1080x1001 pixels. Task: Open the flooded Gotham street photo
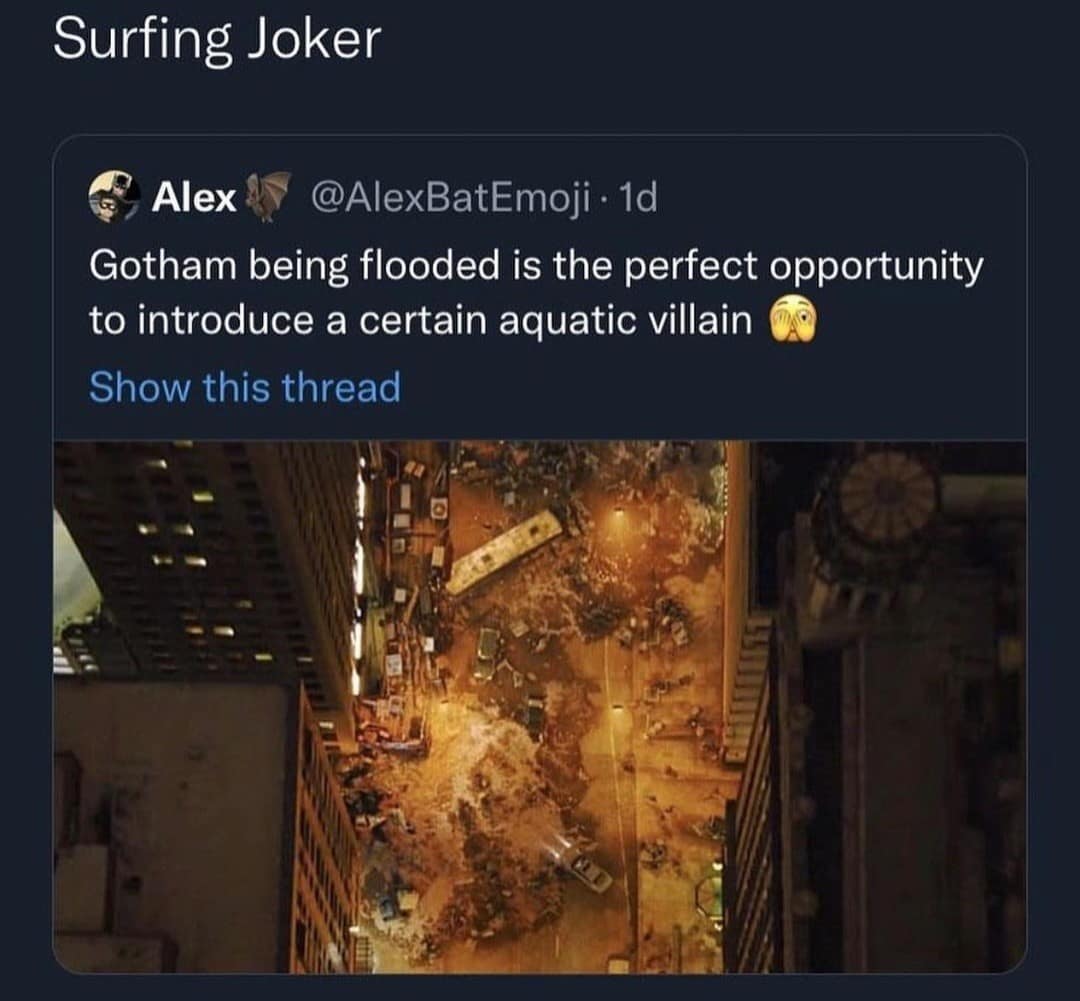(540, 705)
